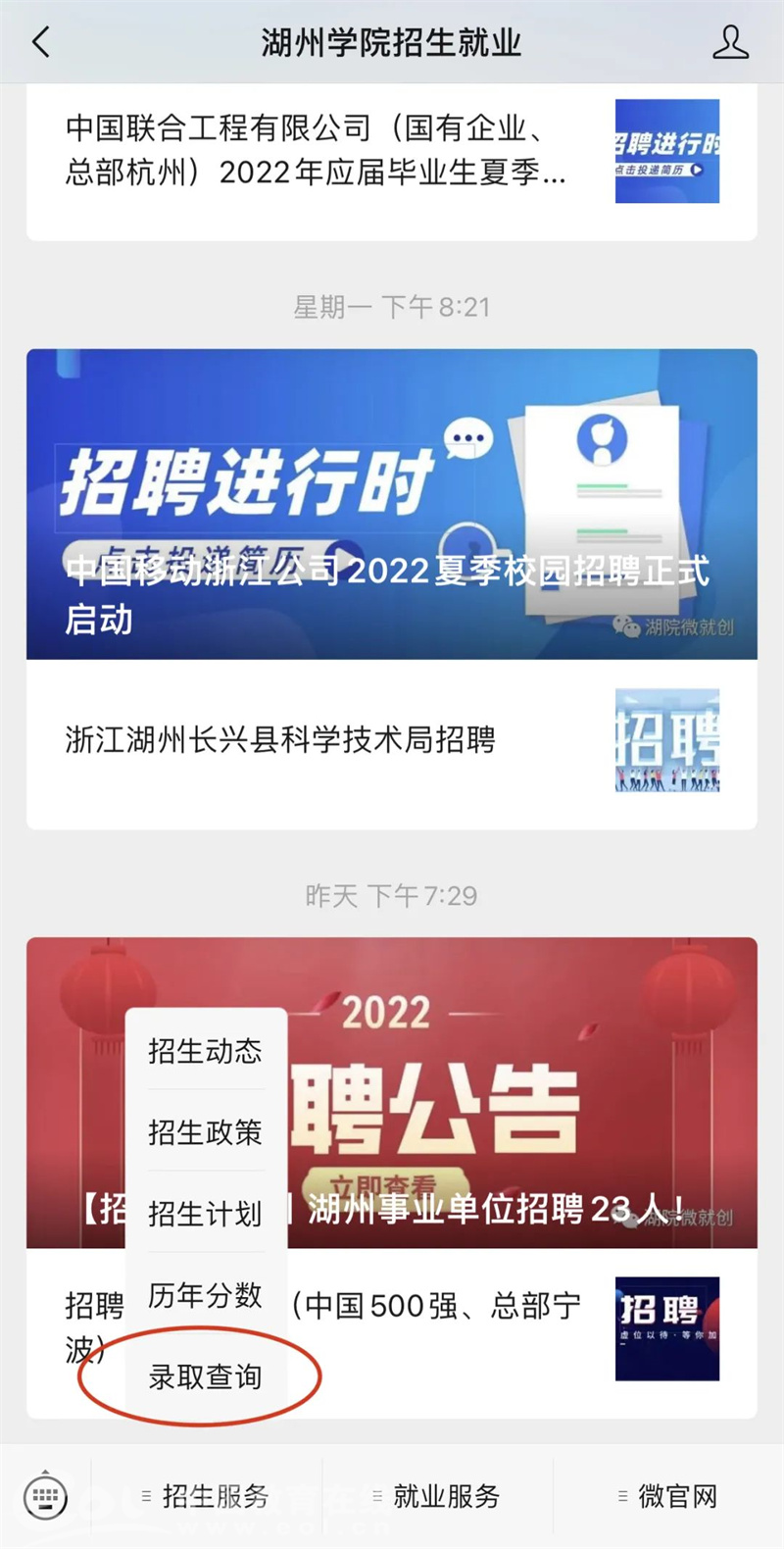Tap the menu icon beside 微官网
The width and height of the screenshot is (784, 1549).
(x=620, y=1497)
